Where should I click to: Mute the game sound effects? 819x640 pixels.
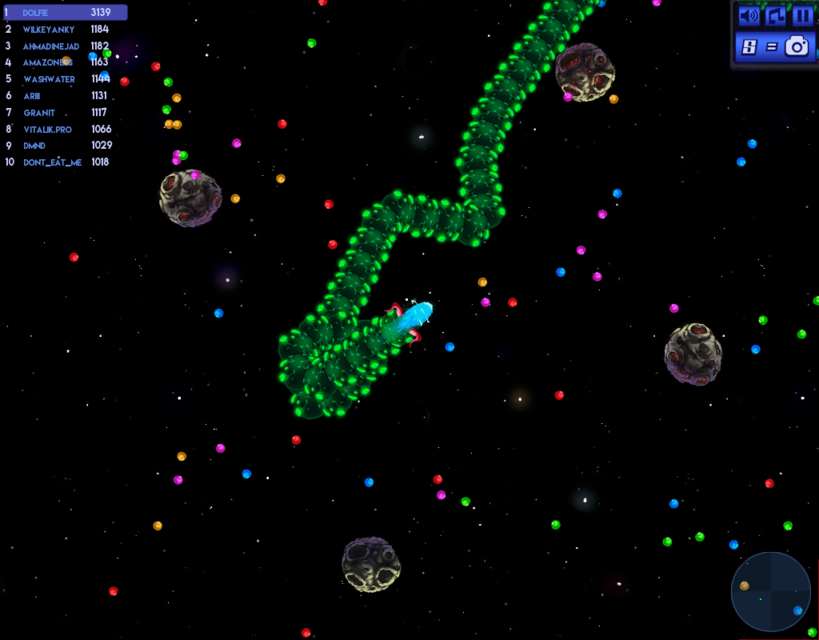pyautogui.click(x=748, y=16)
